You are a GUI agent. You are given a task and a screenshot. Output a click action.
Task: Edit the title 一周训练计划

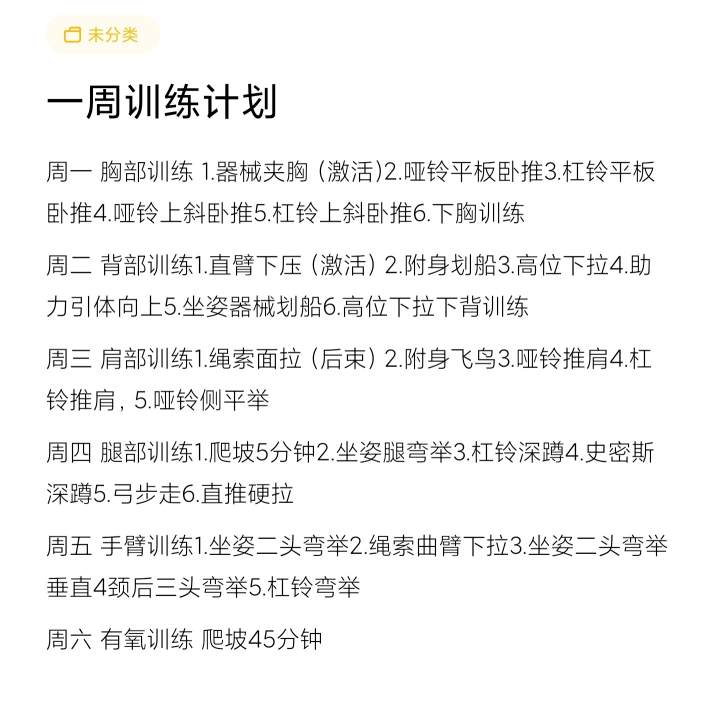(161, 104)
